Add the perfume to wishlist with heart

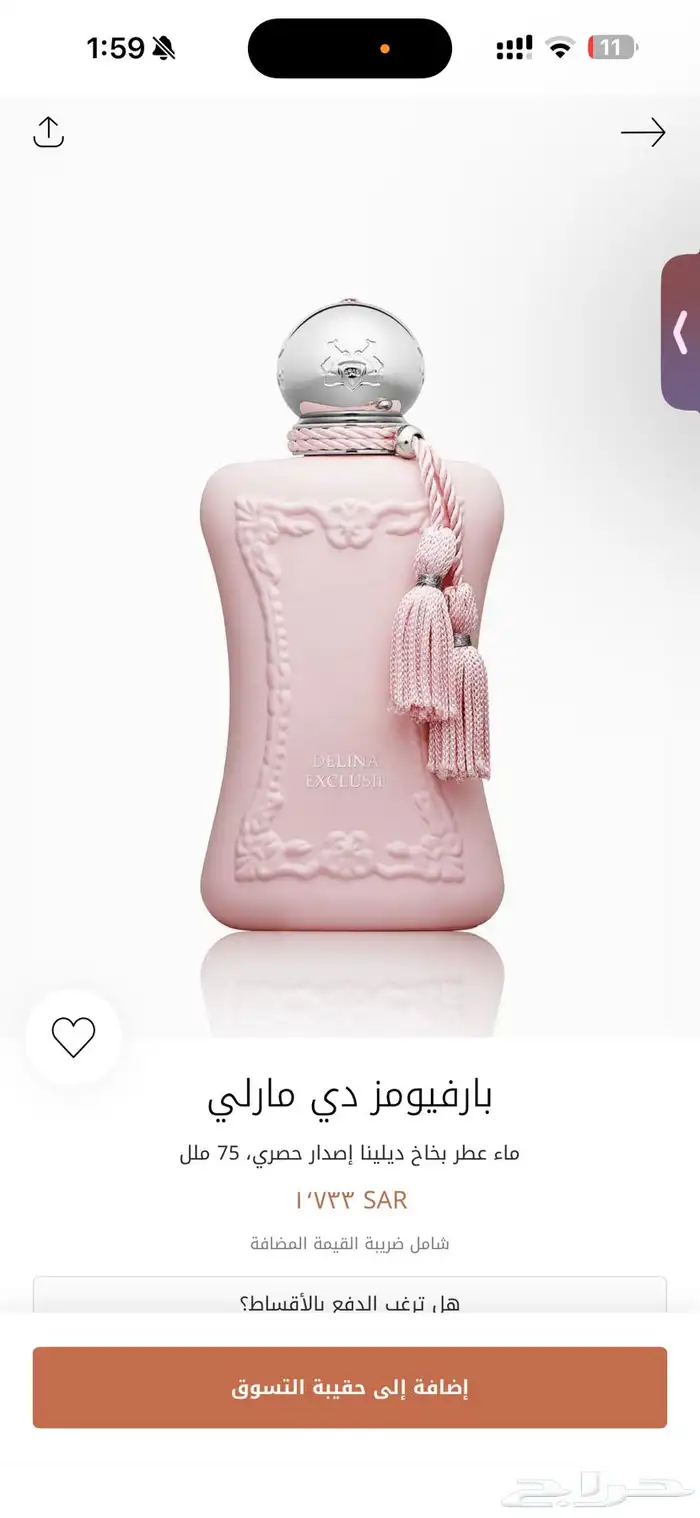pyautogui.click(x=73, y=1037)
